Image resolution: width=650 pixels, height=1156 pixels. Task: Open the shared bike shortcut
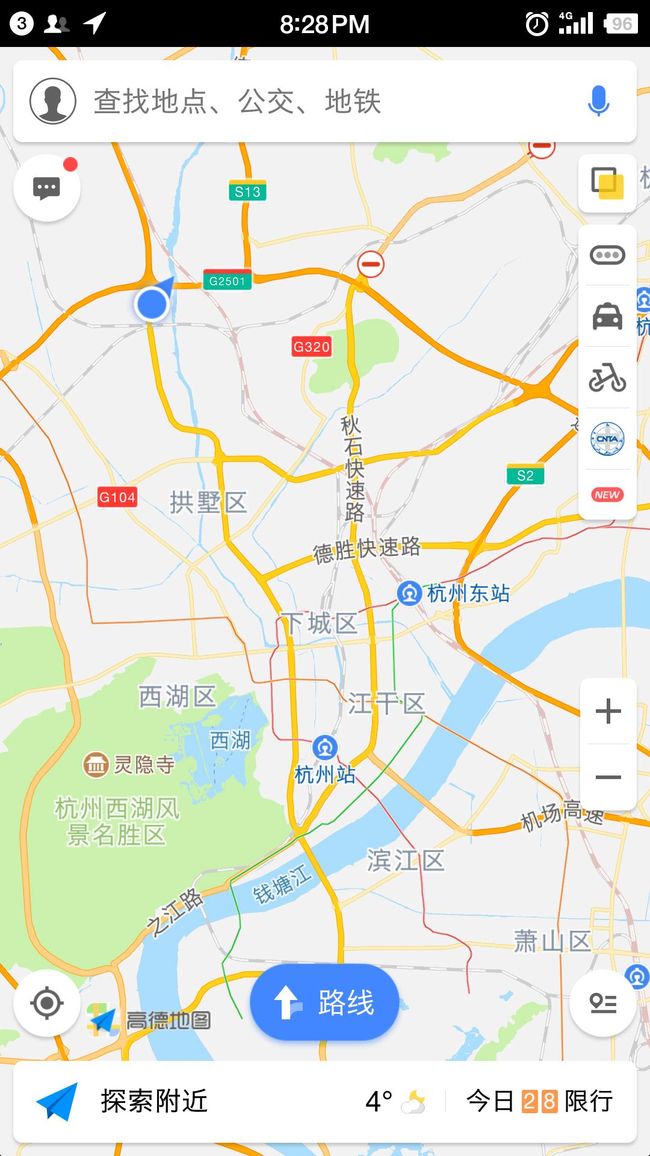pos(608,377)
